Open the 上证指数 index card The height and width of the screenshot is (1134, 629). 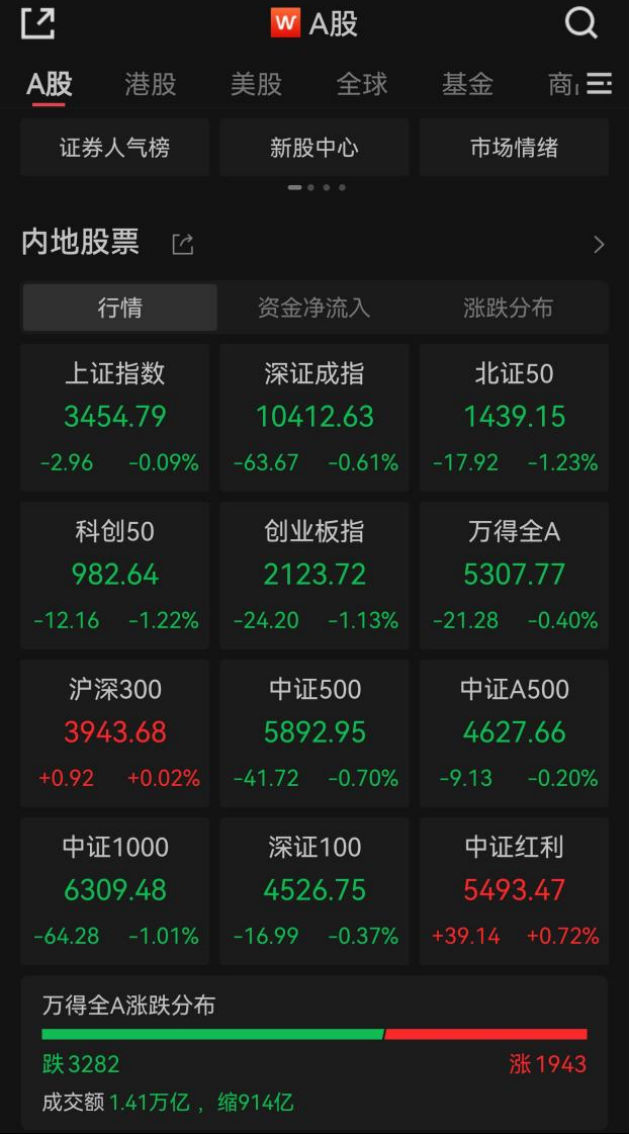[115, 418]
